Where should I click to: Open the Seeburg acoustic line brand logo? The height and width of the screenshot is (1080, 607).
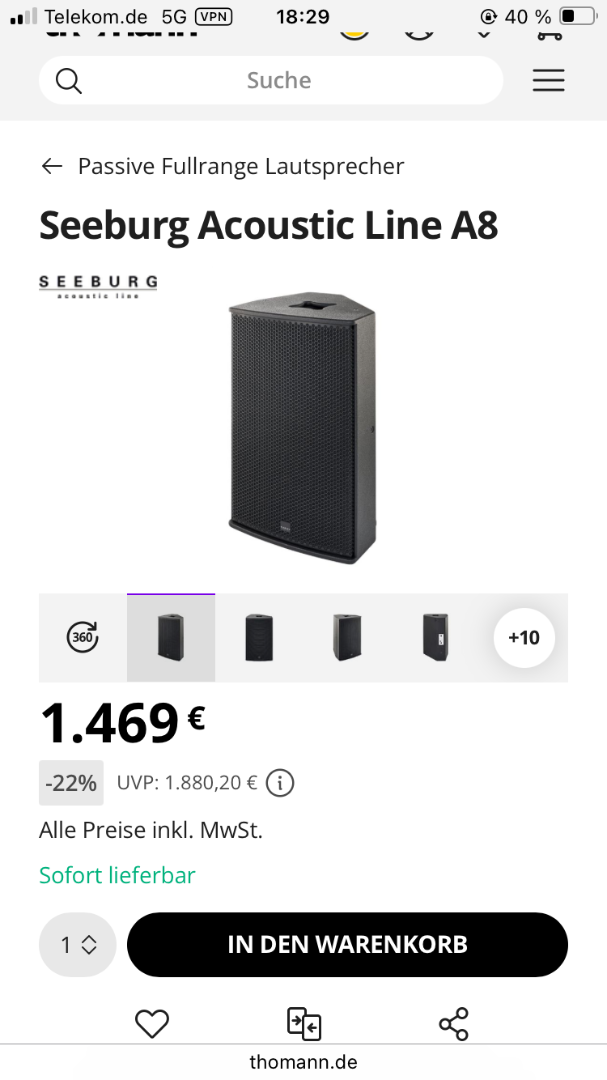98,286
